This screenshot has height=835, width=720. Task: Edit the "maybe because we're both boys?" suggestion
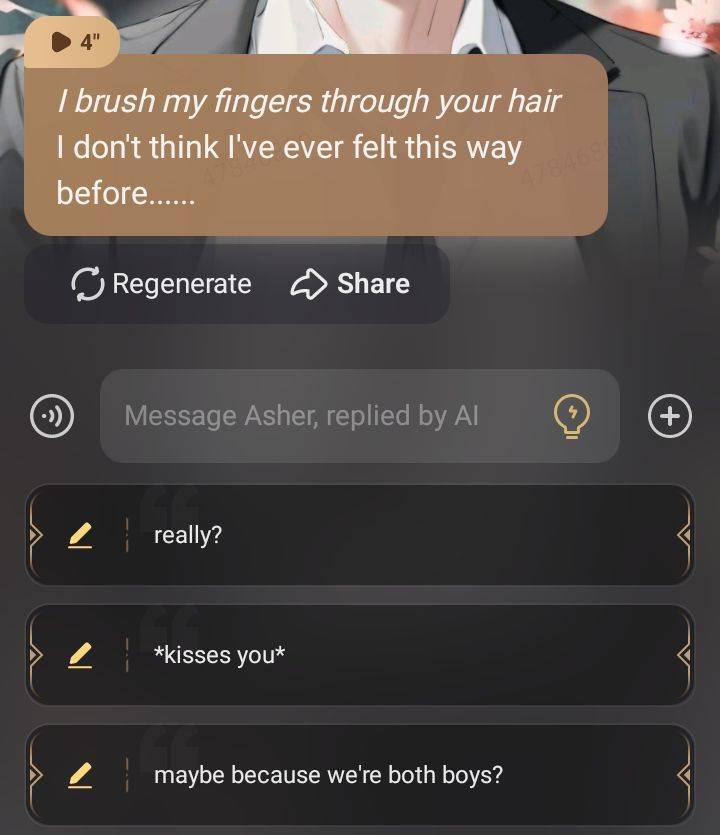[81, 775]
